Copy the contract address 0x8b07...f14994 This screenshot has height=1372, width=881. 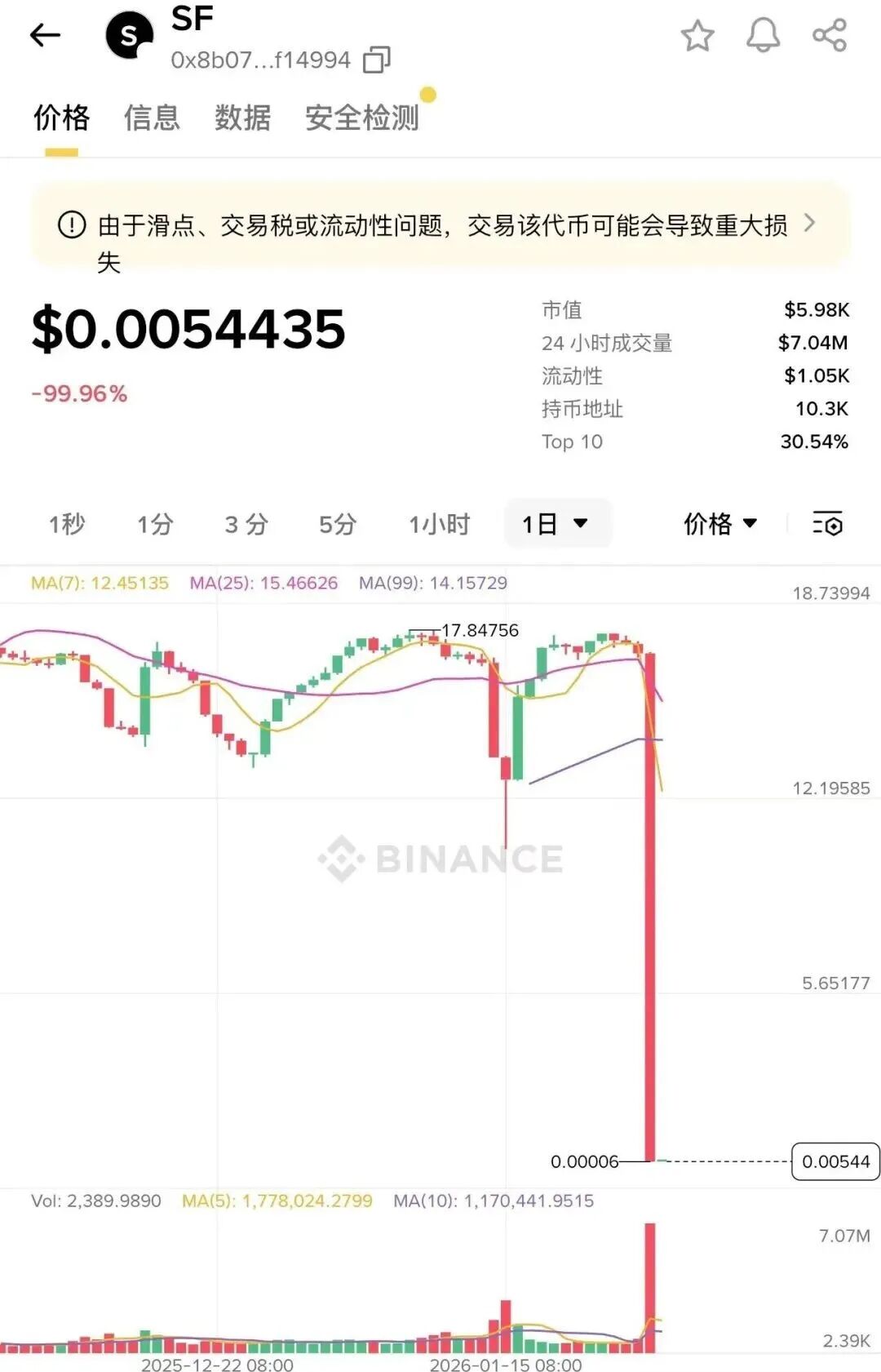(376, 60)
